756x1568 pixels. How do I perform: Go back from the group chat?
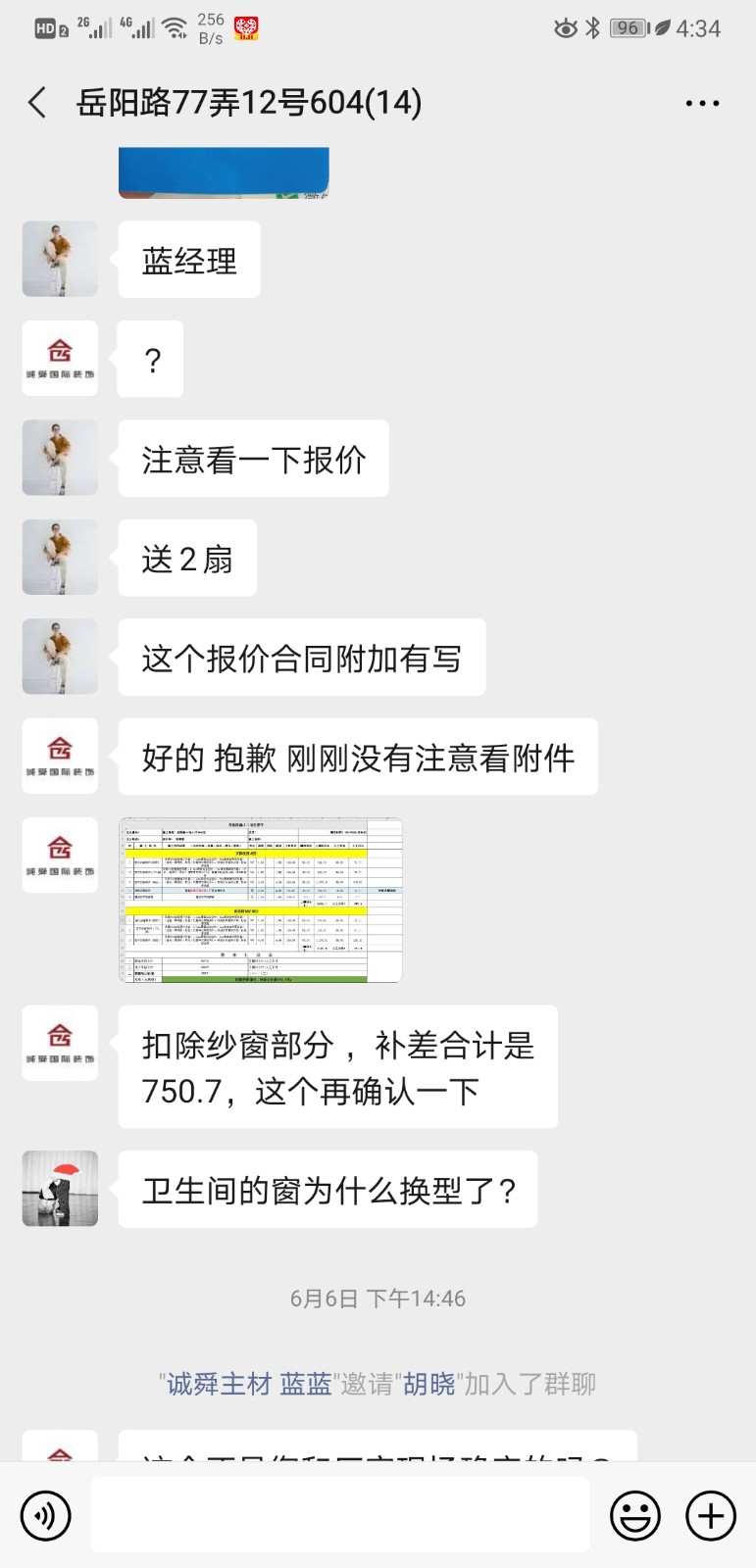tap(37, 103)
